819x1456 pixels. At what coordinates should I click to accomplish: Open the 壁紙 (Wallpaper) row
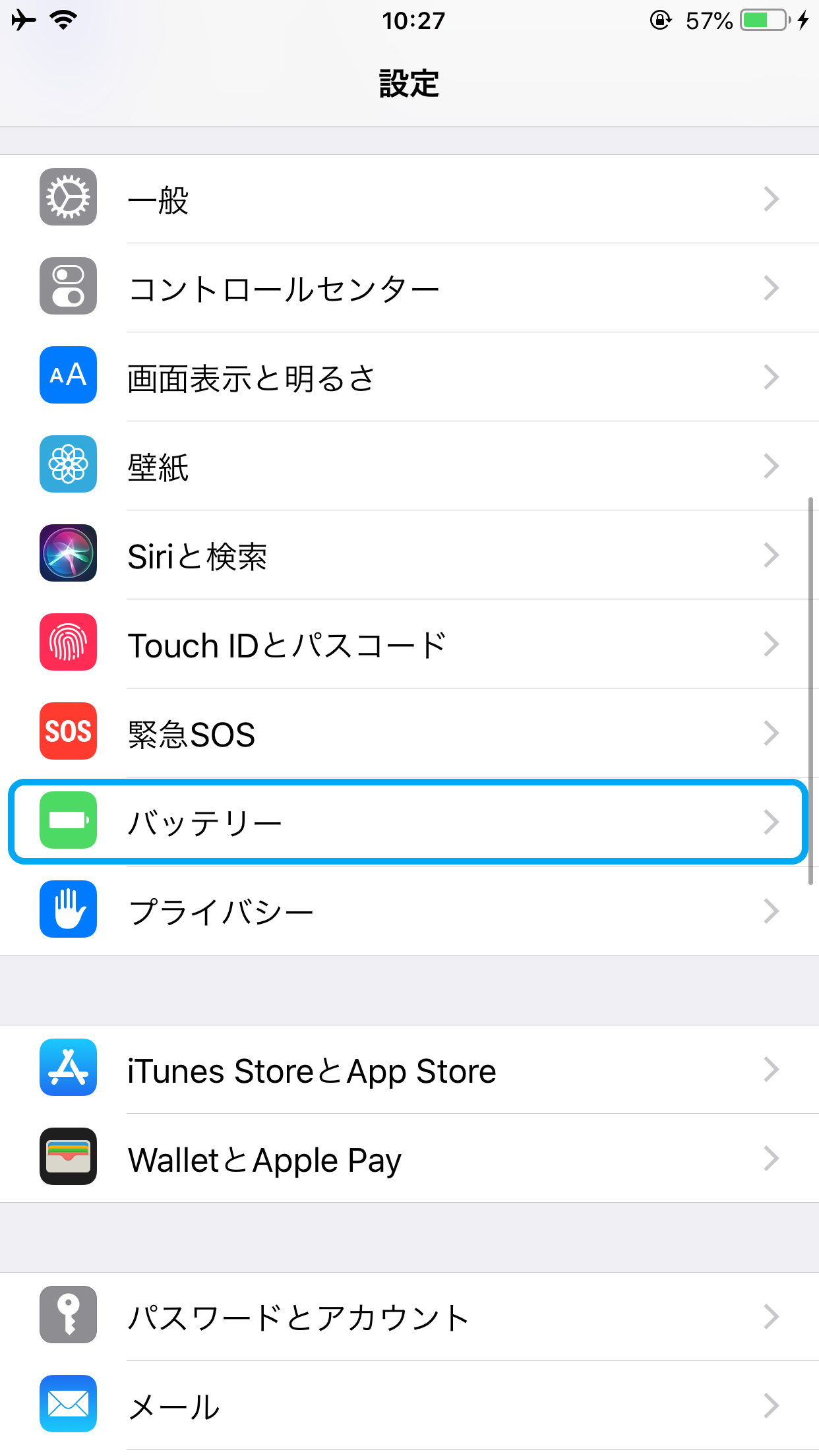[409, 466]
